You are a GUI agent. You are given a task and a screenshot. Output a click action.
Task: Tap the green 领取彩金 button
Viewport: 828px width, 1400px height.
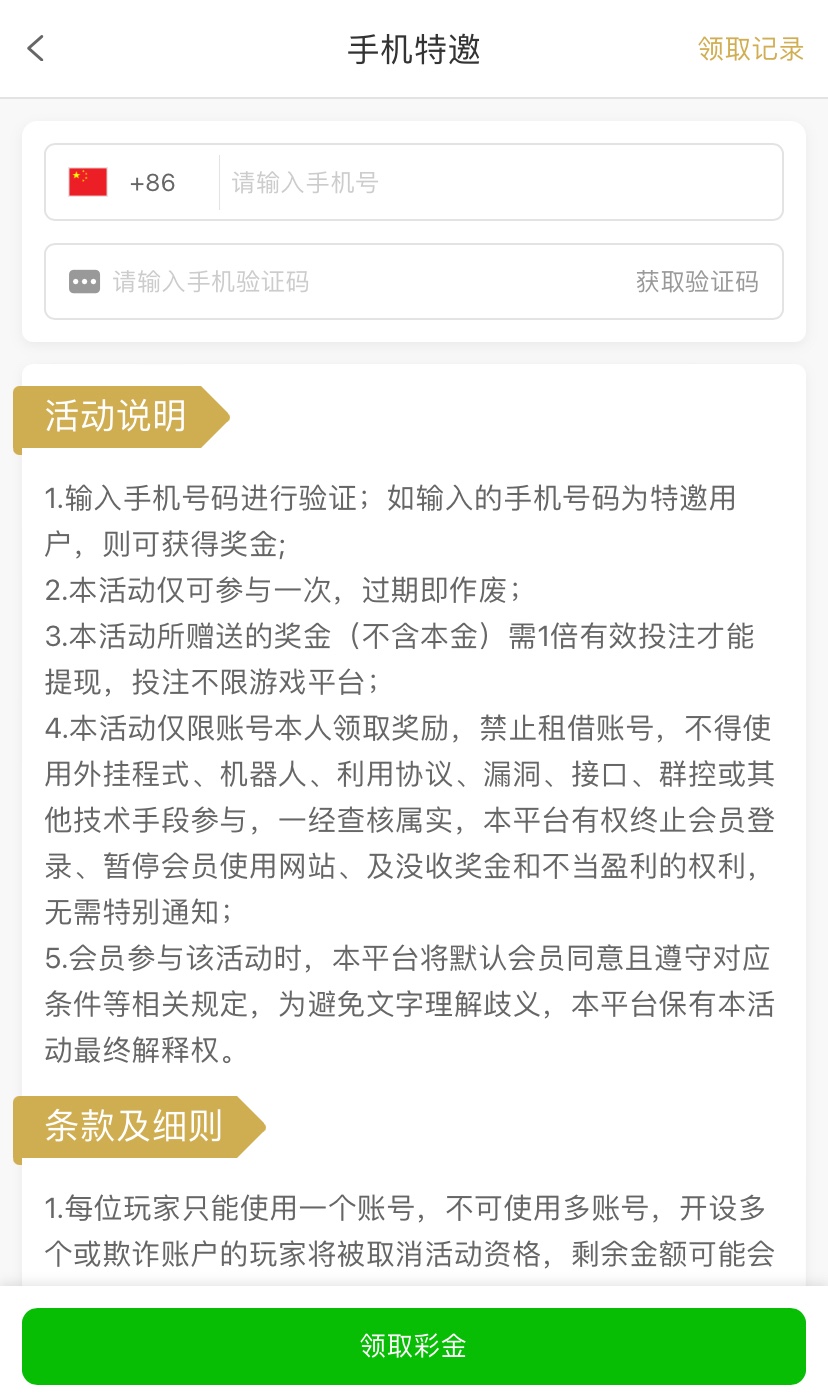click(413, 1346)
